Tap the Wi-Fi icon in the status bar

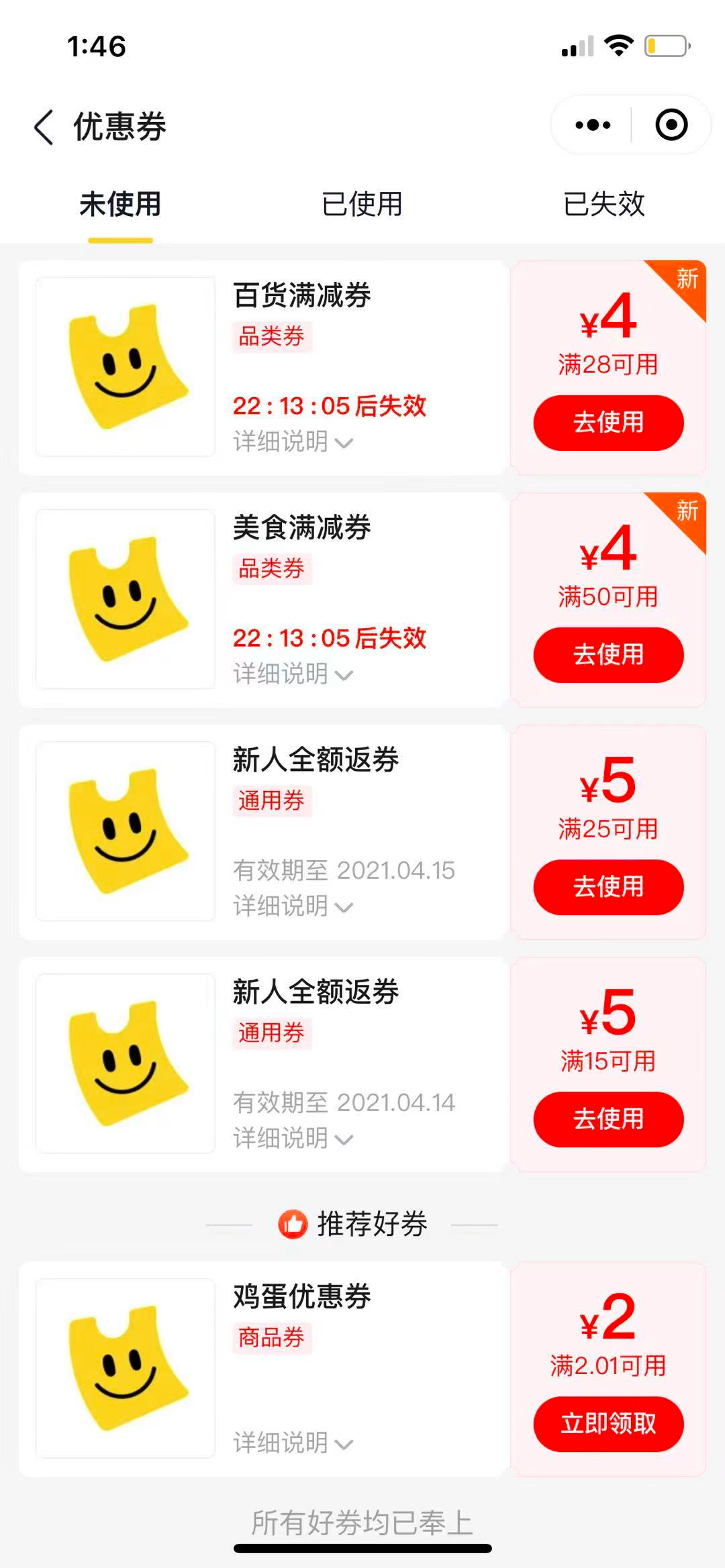click(618, 46)
